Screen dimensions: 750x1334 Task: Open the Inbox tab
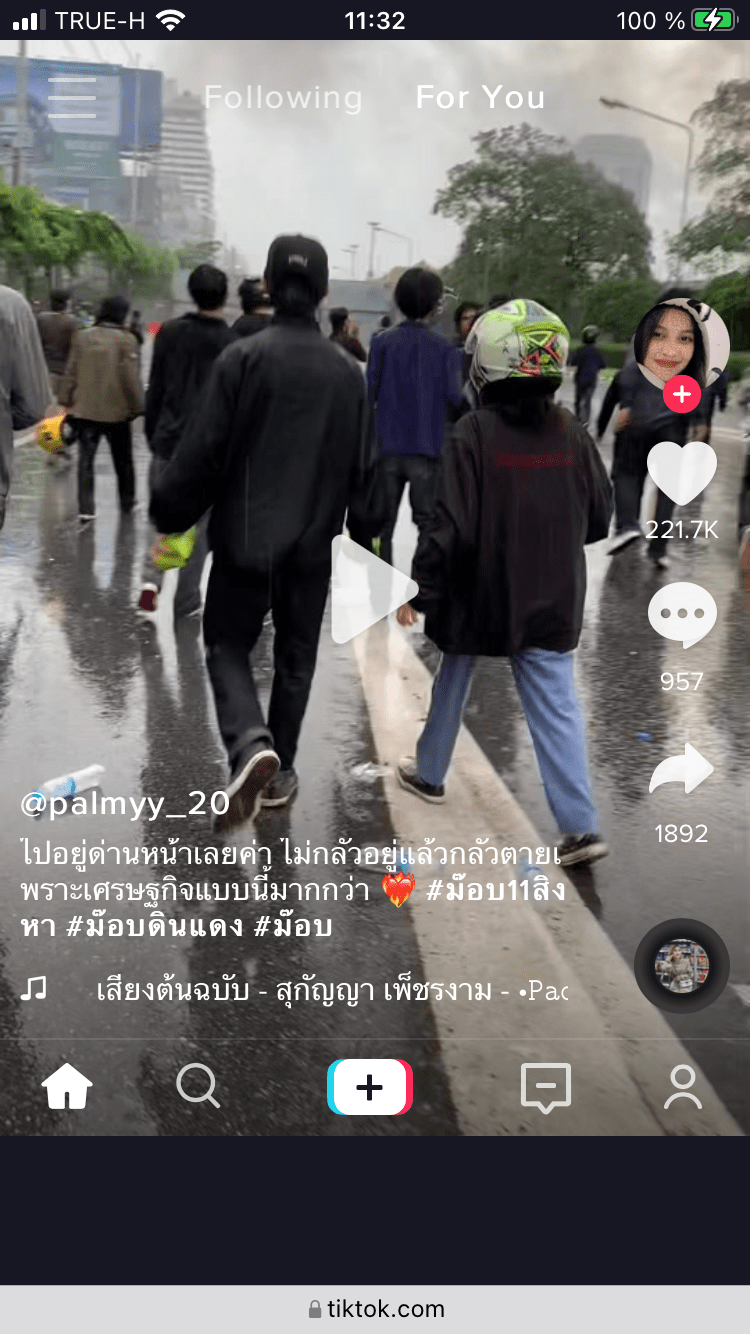tap(546, 1086)
